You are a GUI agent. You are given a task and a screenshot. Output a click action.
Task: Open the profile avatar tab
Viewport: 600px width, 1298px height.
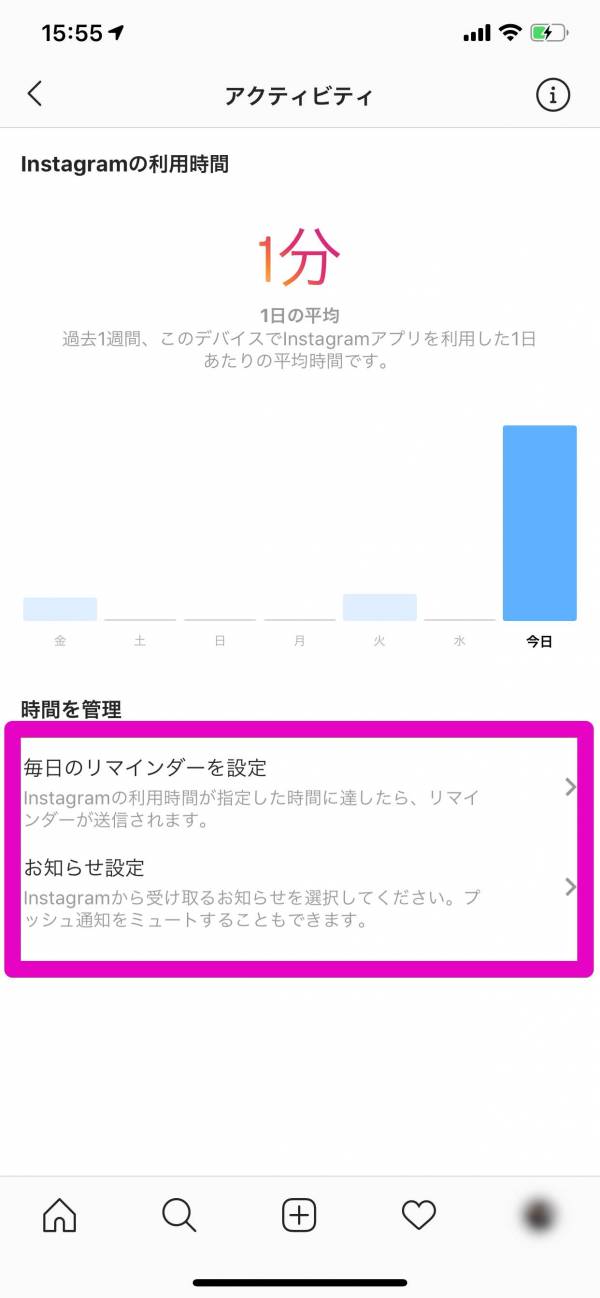tap(540, 1215)
